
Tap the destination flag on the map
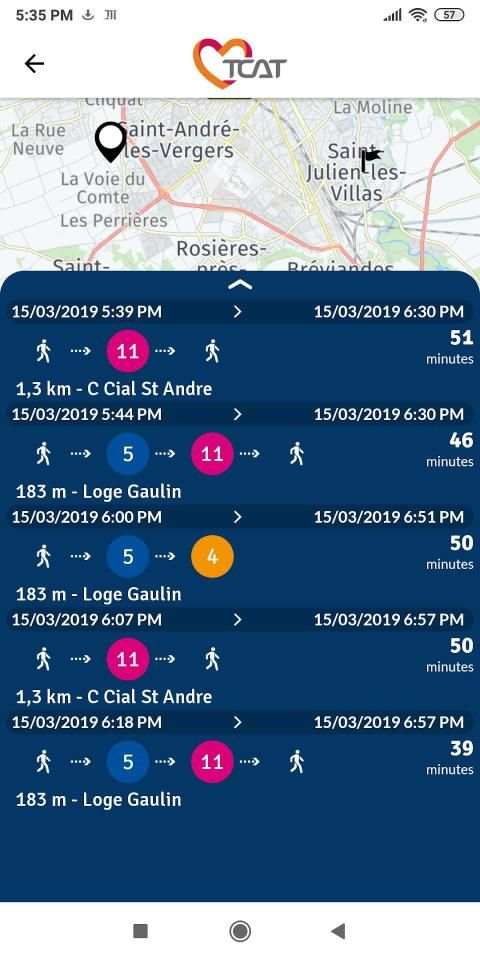(371, 160)
